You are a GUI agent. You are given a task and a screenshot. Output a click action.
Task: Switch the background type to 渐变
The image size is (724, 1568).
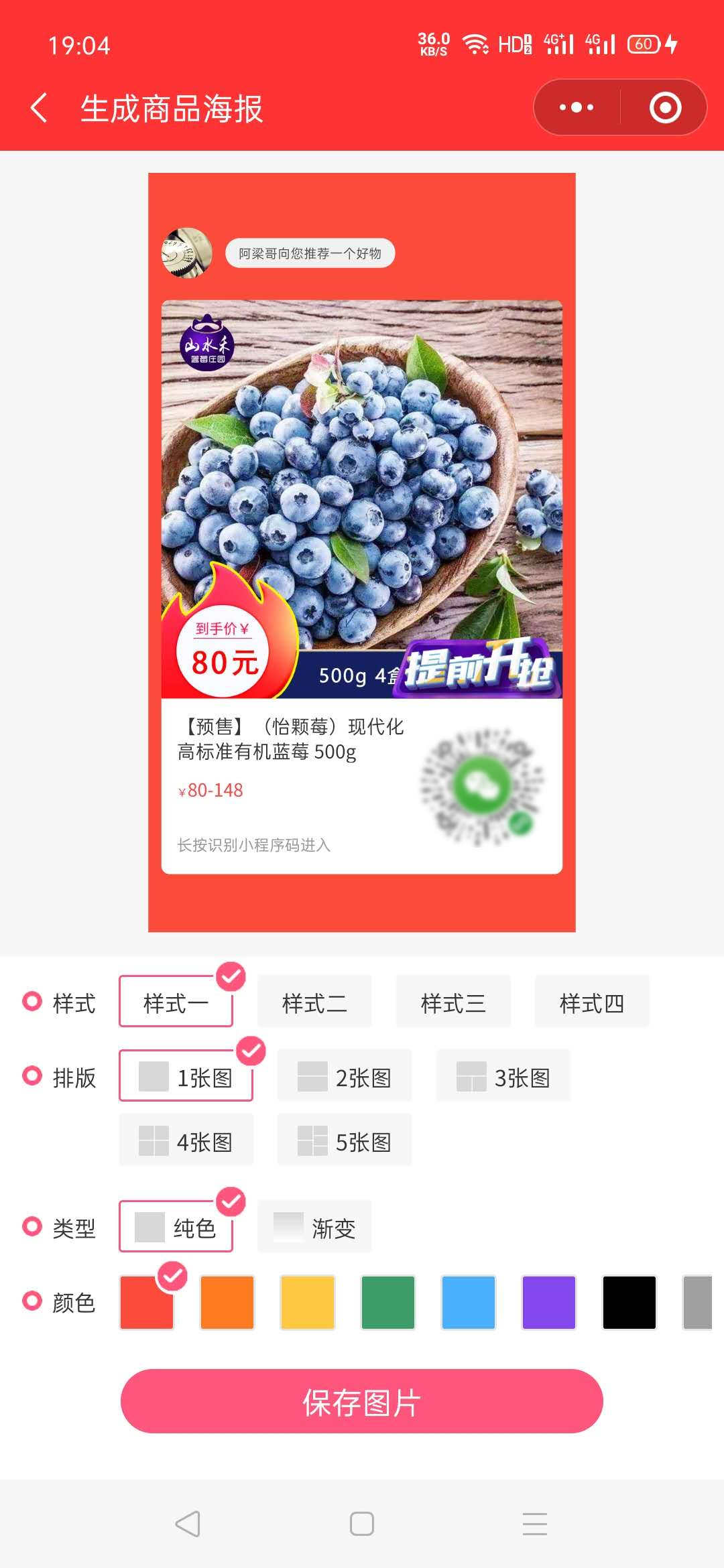point(314,1226)
